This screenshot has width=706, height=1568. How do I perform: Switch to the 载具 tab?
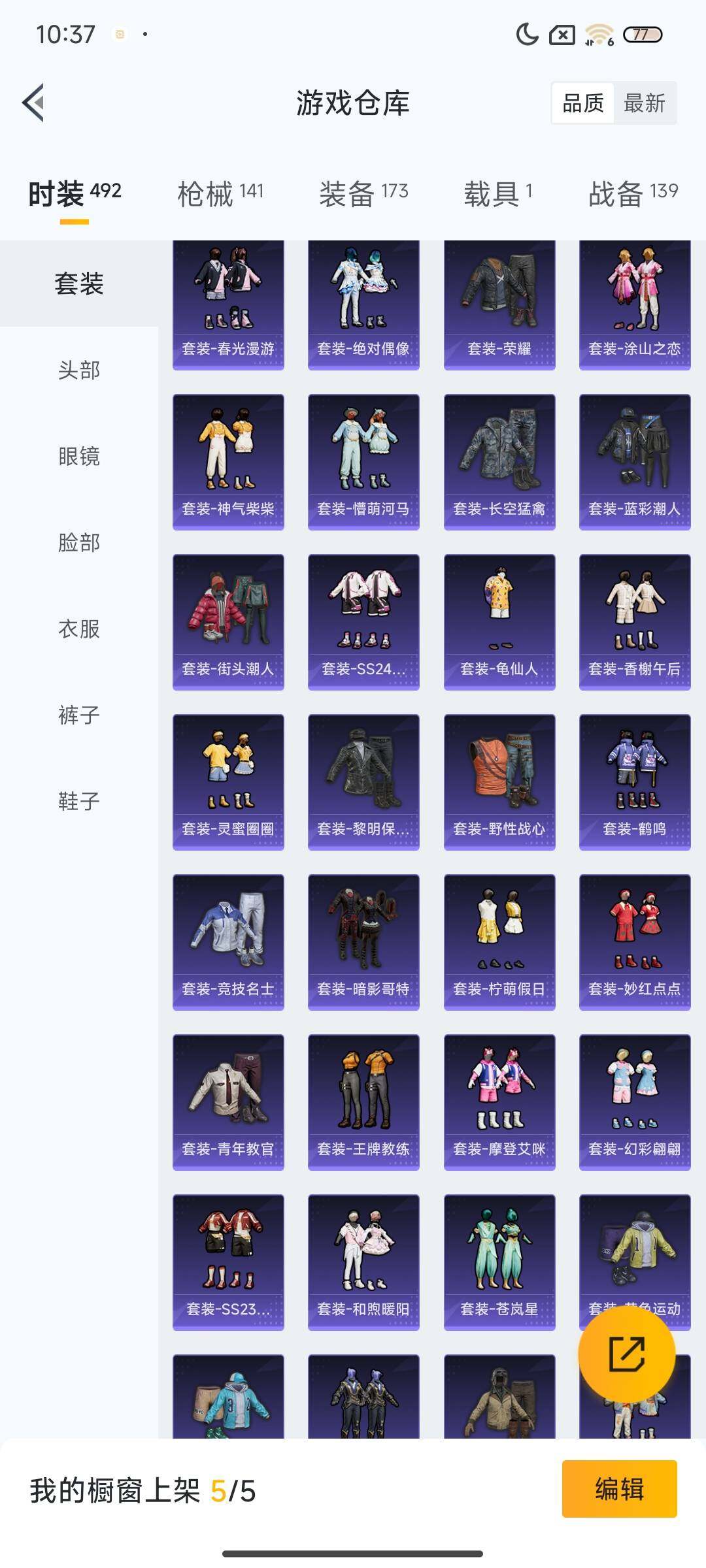point(498,193)
